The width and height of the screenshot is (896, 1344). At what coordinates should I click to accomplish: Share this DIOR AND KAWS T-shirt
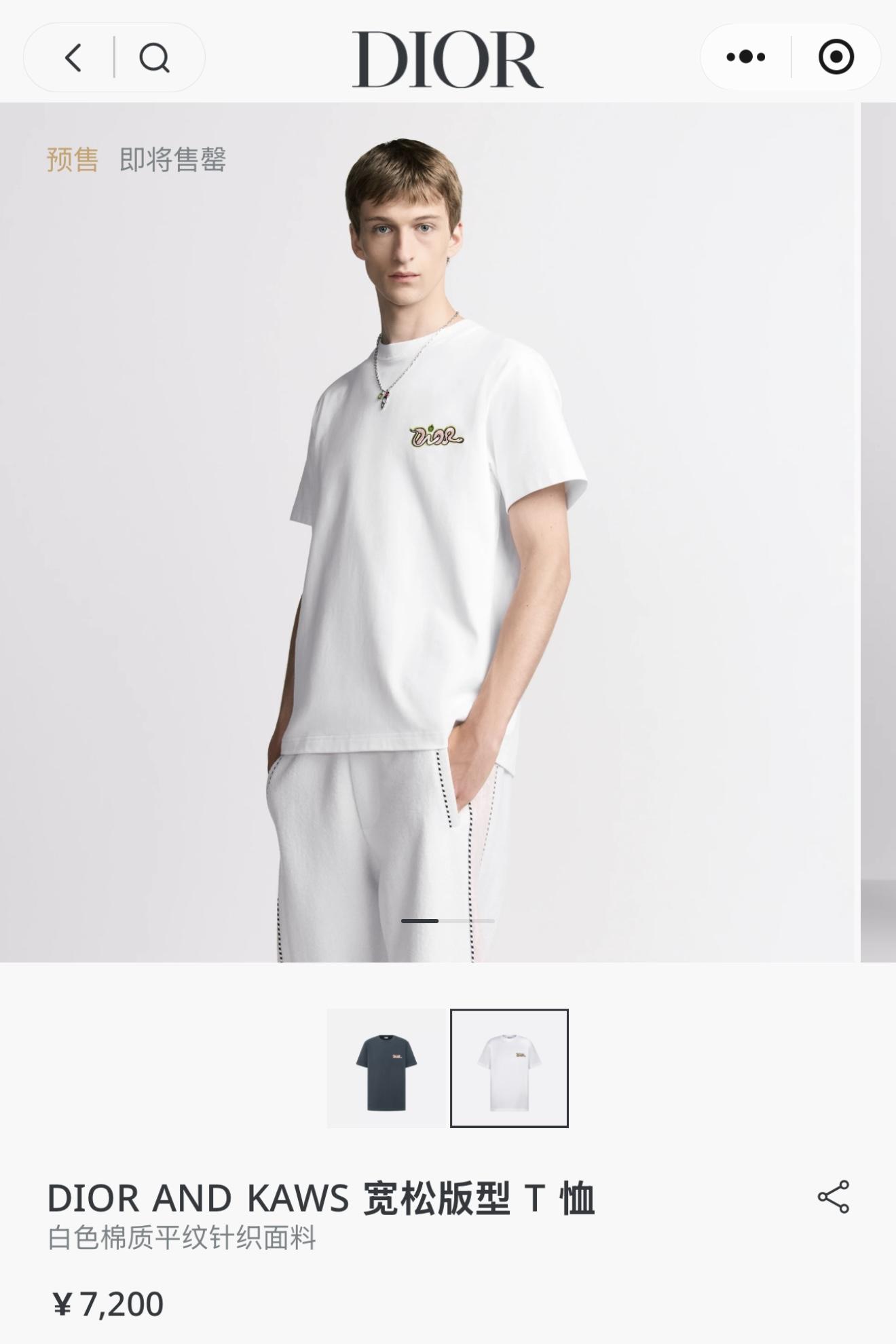click(x=834, y=1196)
